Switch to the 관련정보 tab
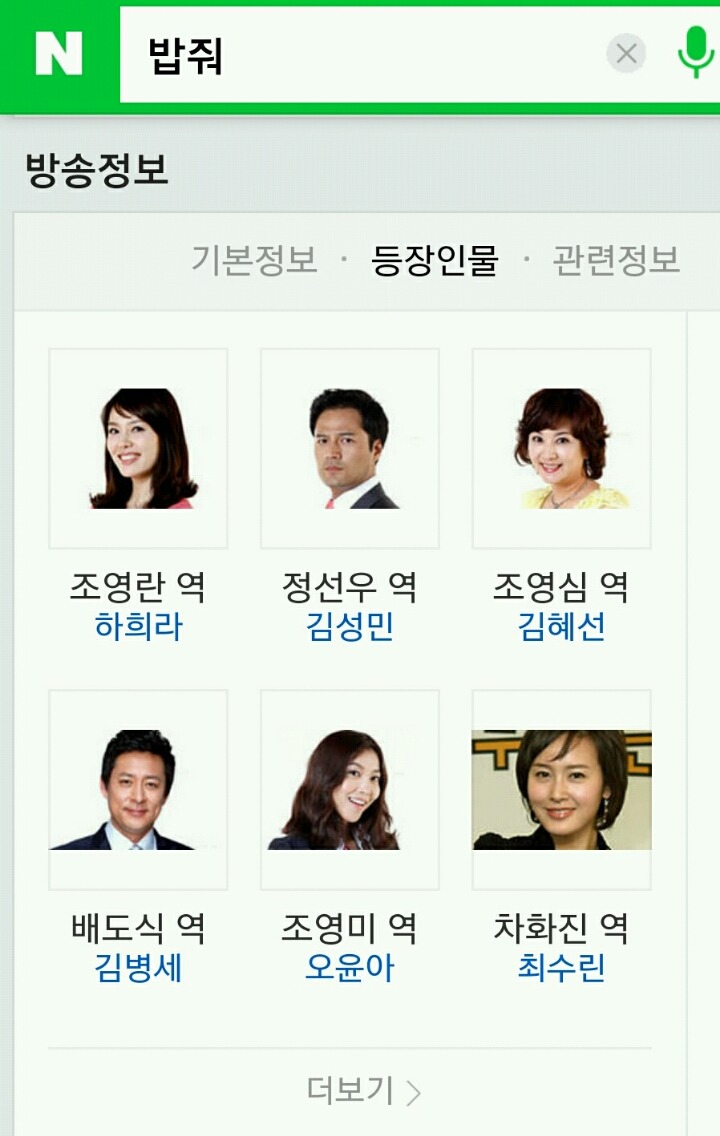 pyautogui.click(x=615, y=260)
